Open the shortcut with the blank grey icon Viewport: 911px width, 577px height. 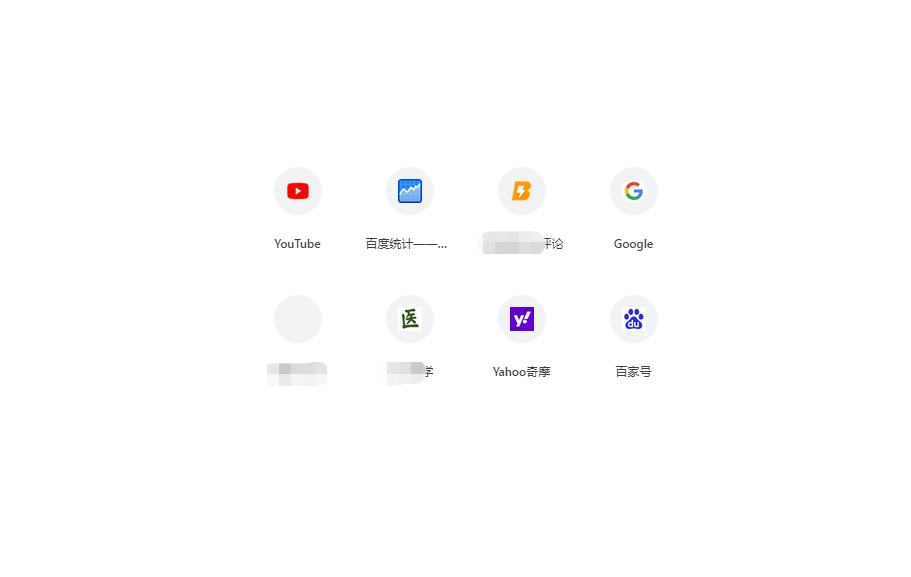coord(298,319)
